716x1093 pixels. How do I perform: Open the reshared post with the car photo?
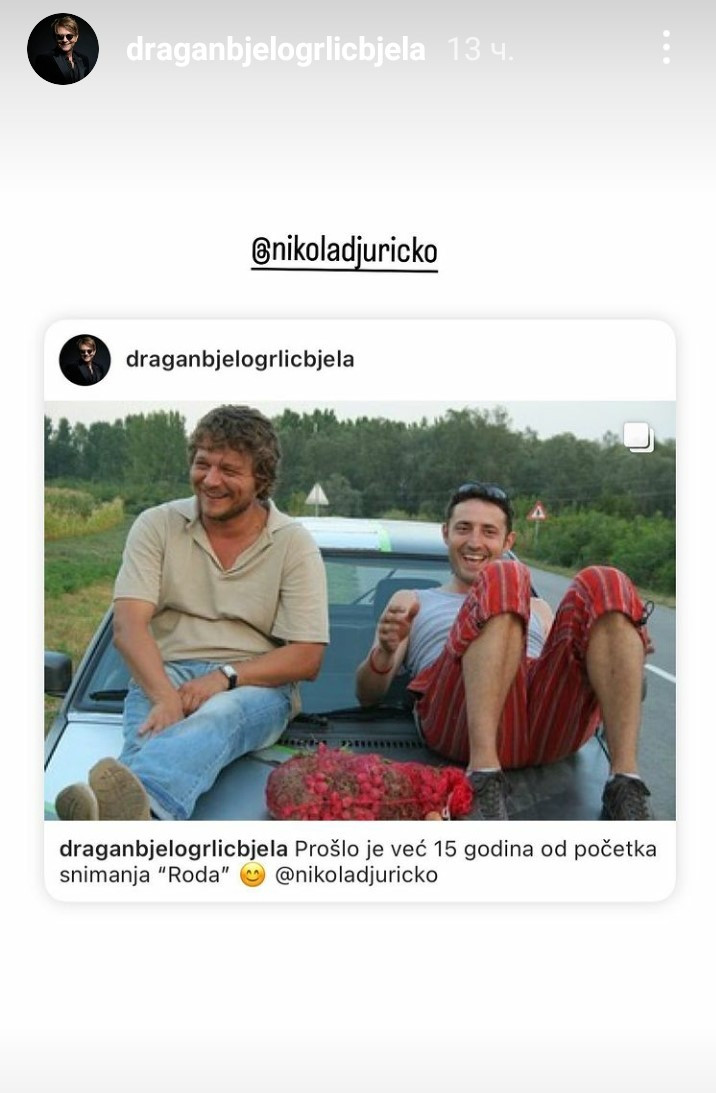pyautogui.click(x=360, y=610)
